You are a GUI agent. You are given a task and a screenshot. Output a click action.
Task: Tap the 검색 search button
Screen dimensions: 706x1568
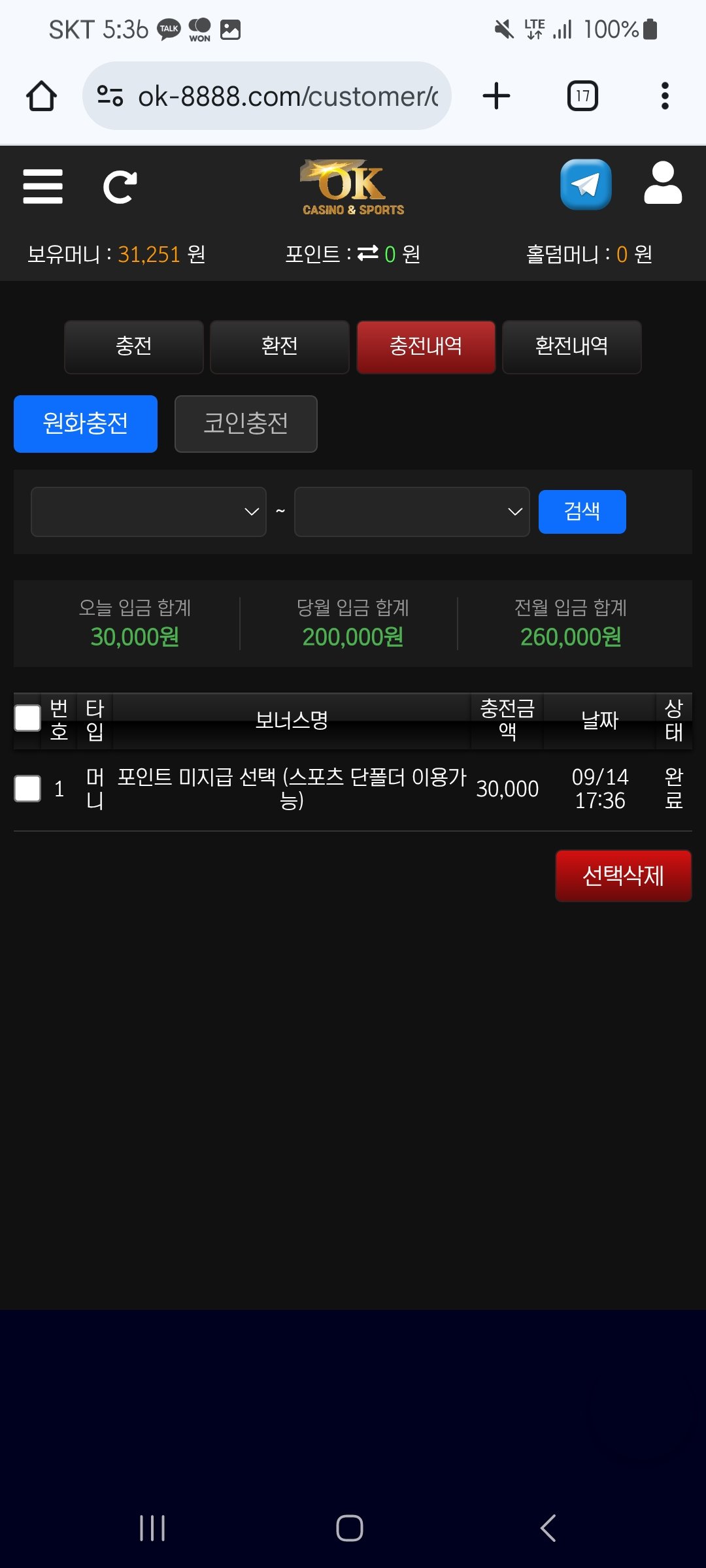(x=582, y=512)
